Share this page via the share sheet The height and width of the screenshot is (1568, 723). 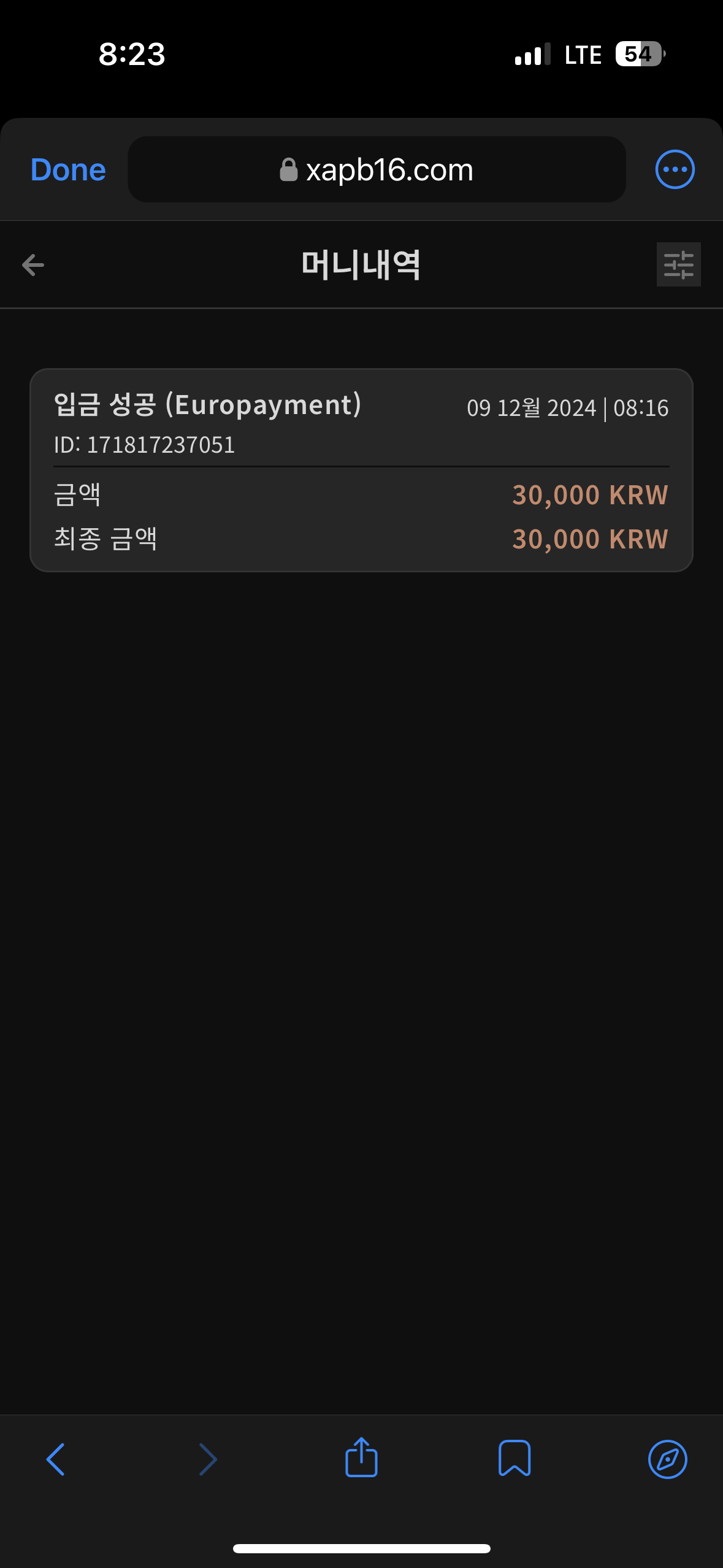tap(361, 1458)
